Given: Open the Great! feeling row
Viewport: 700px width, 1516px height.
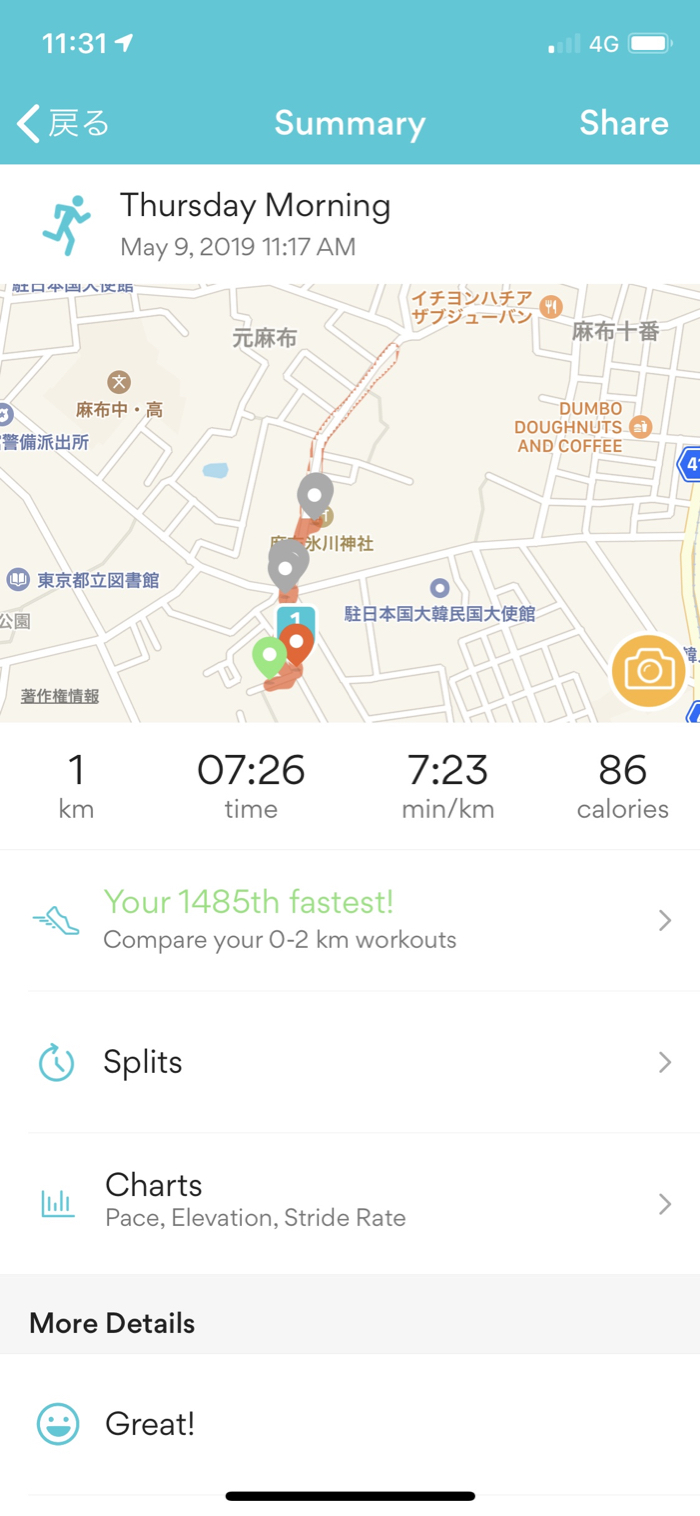Looking at the screenshot, I should 350,1424.
